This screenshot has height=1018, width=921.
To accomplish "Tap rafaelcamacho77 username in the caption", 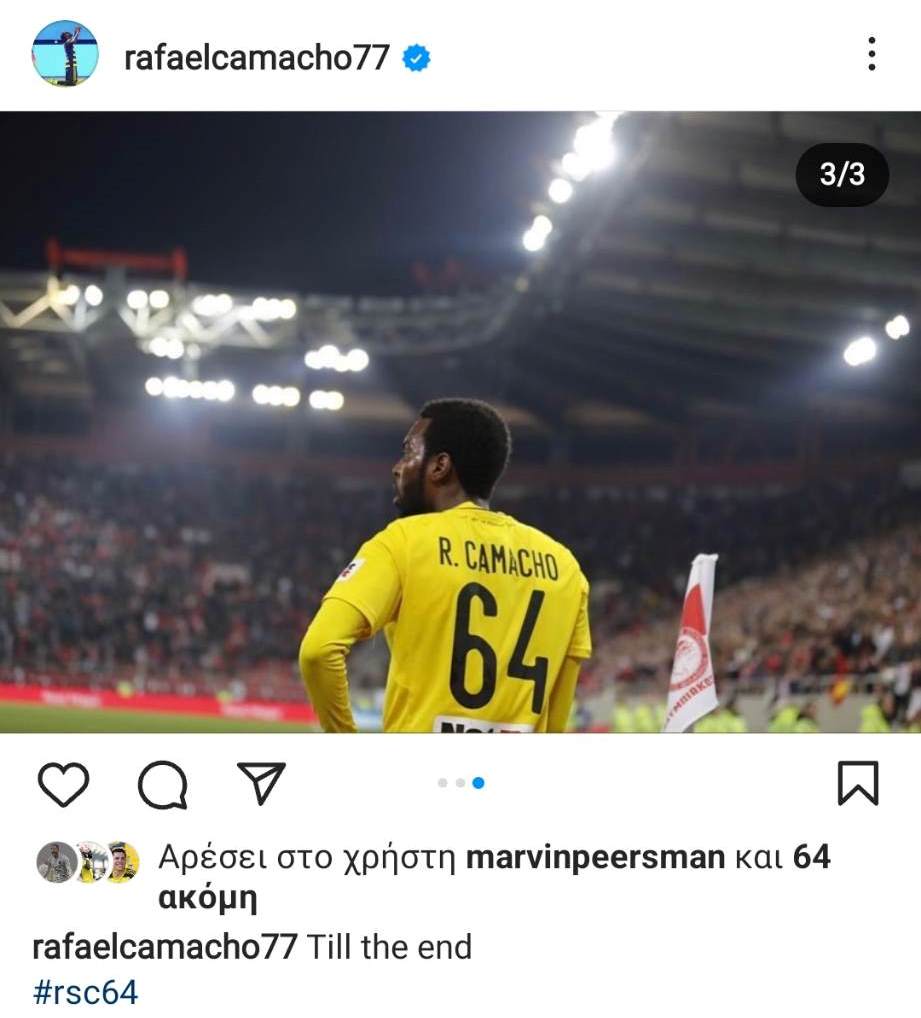I will 165,946.
